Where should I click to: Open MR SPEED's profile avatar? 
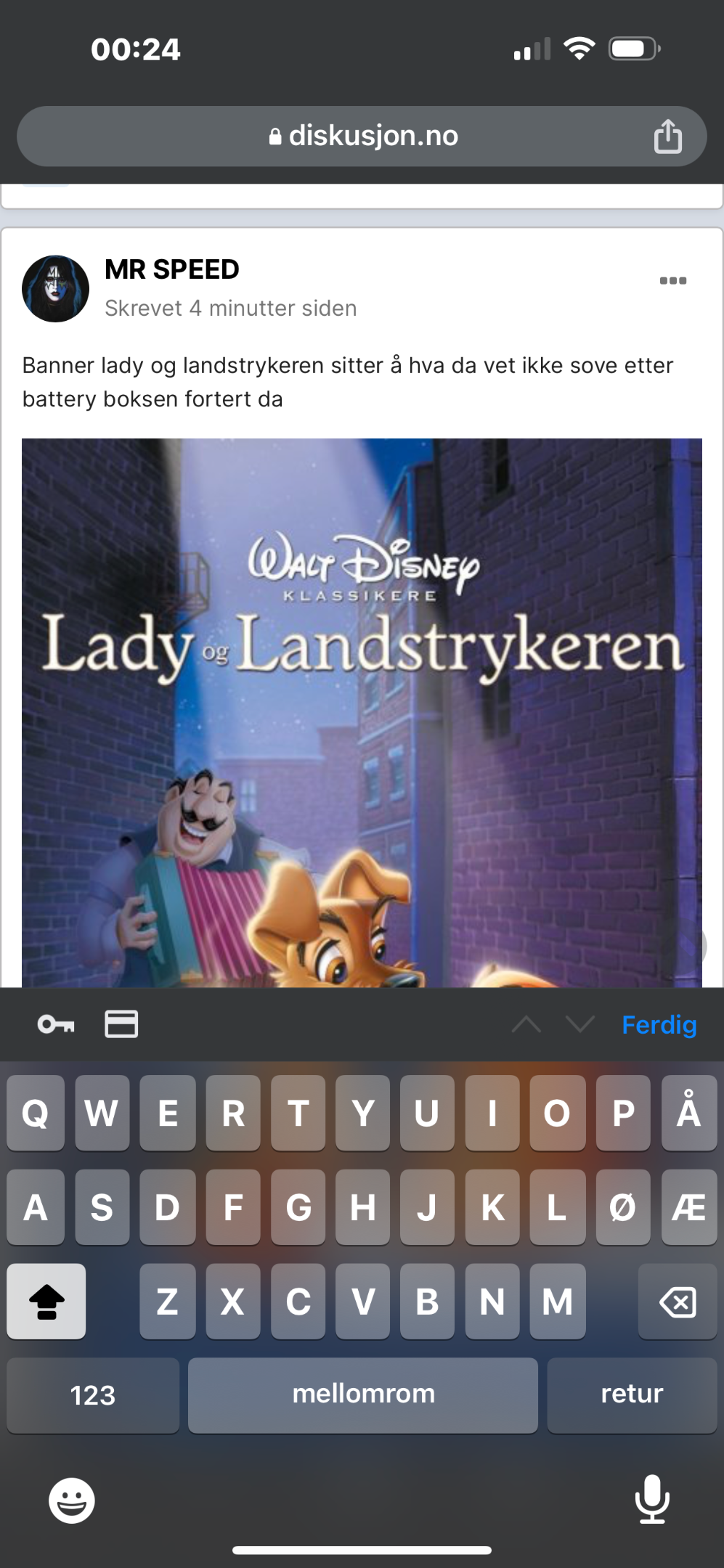click(56, 288)
